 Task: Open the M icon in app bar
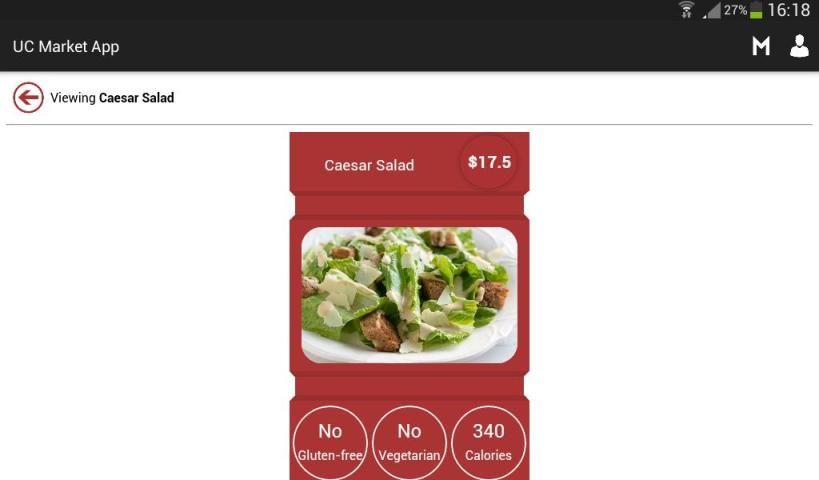pyautogui.click(x=761, y=47)
